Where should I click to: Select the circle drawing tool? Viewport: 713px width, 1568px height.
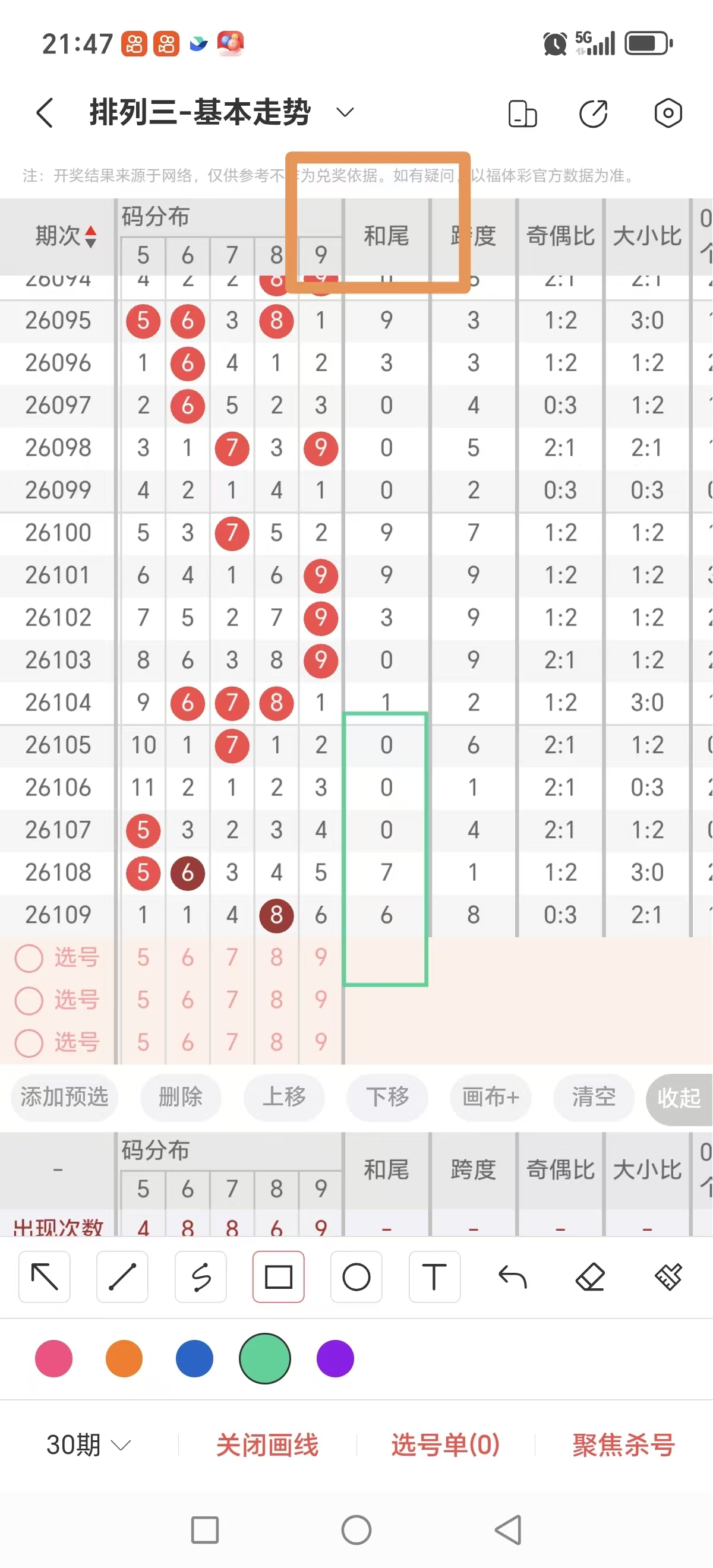click(356, 1277)
